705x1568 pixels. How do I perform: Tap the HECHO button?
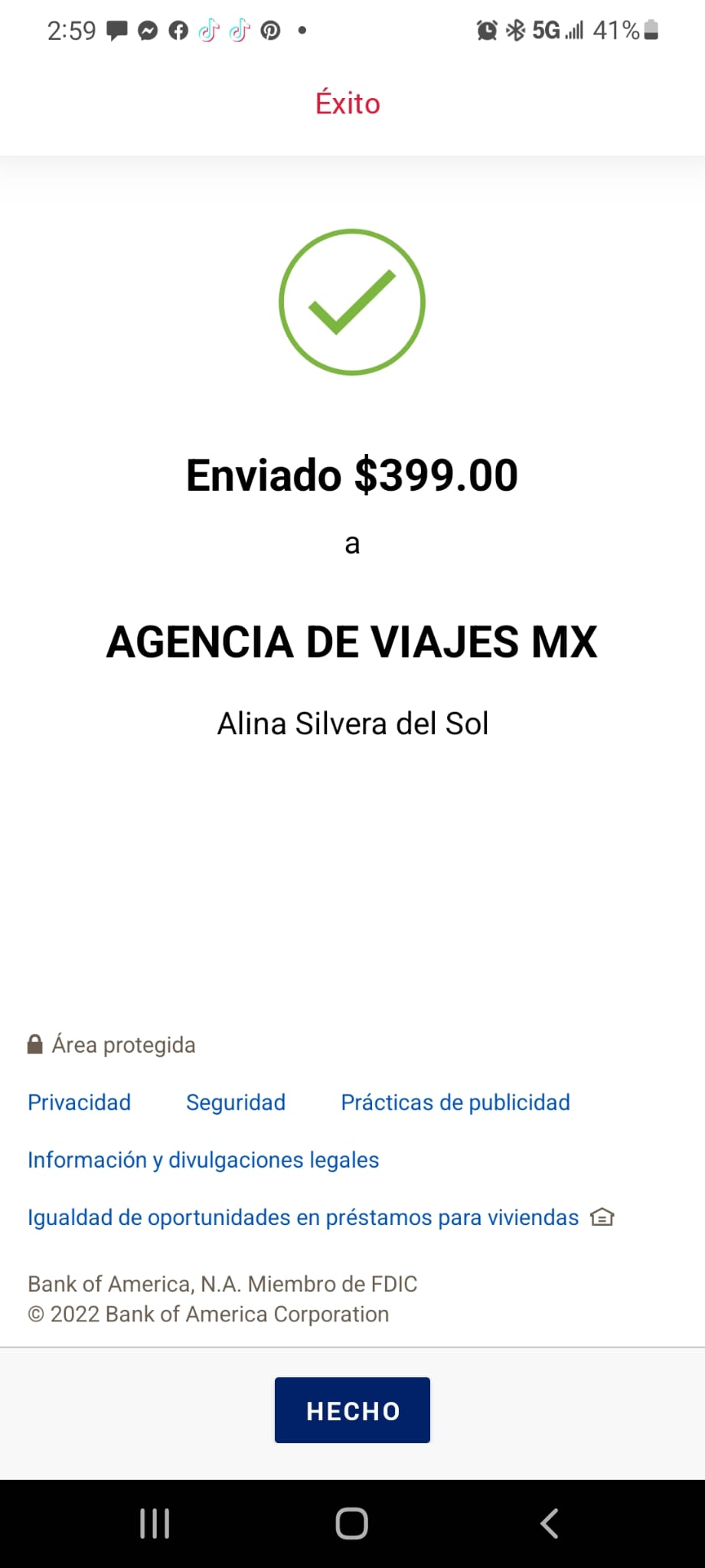pos(352,1410)
